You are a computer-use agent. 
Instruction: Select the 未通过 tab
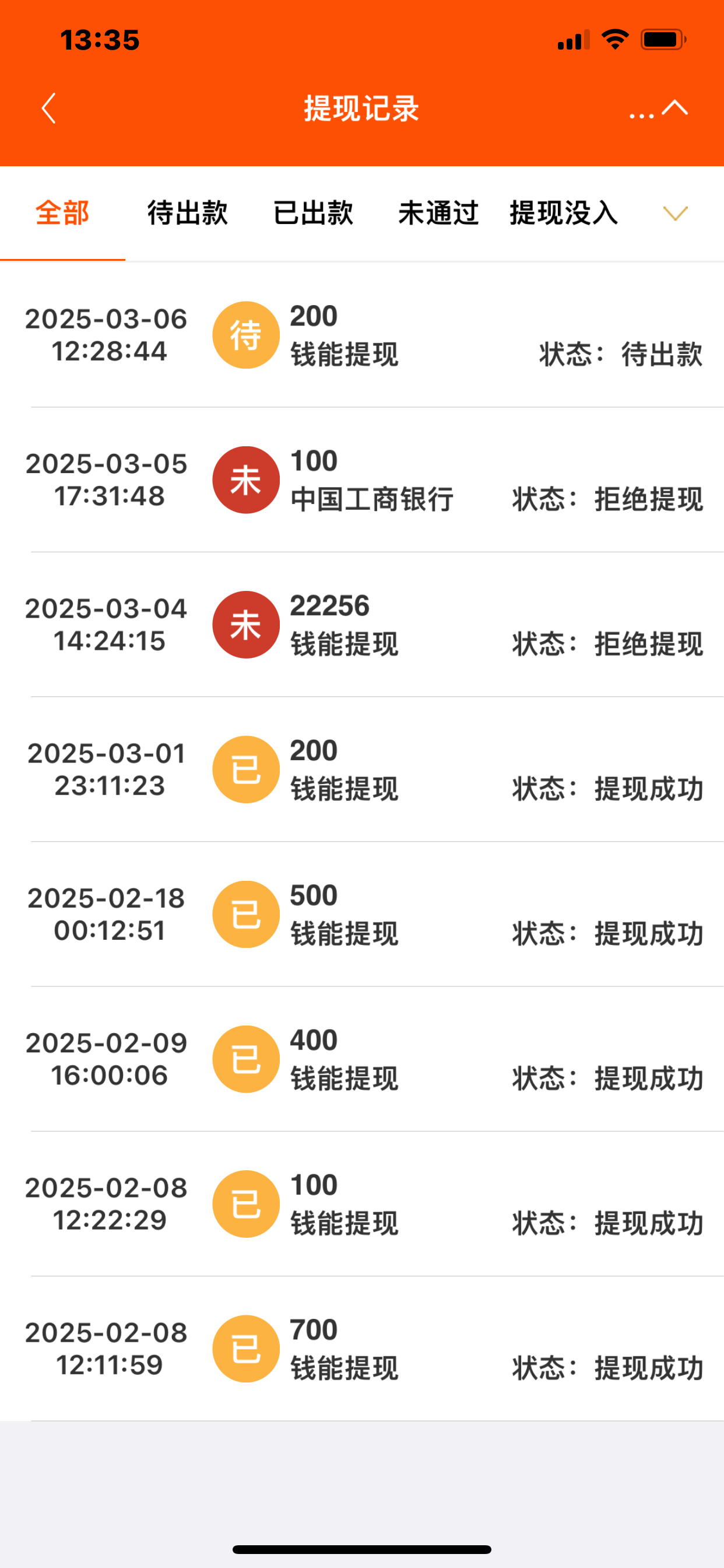pos(439,213)
